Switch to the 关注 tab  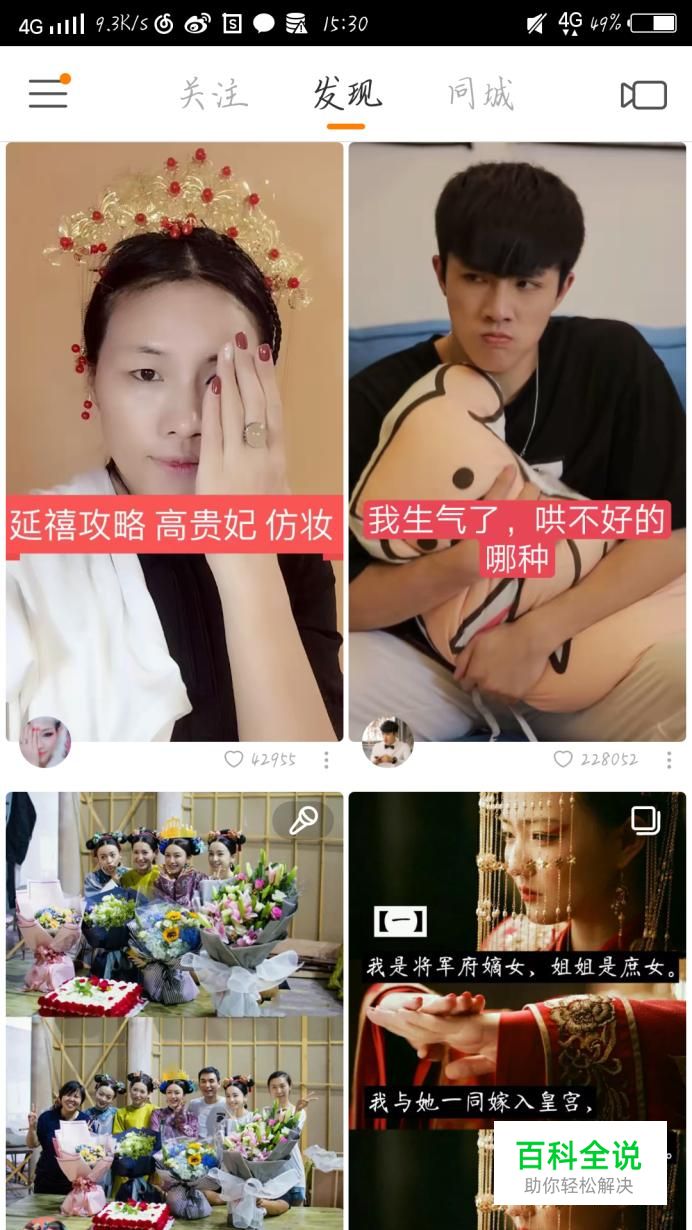point(213,95)
